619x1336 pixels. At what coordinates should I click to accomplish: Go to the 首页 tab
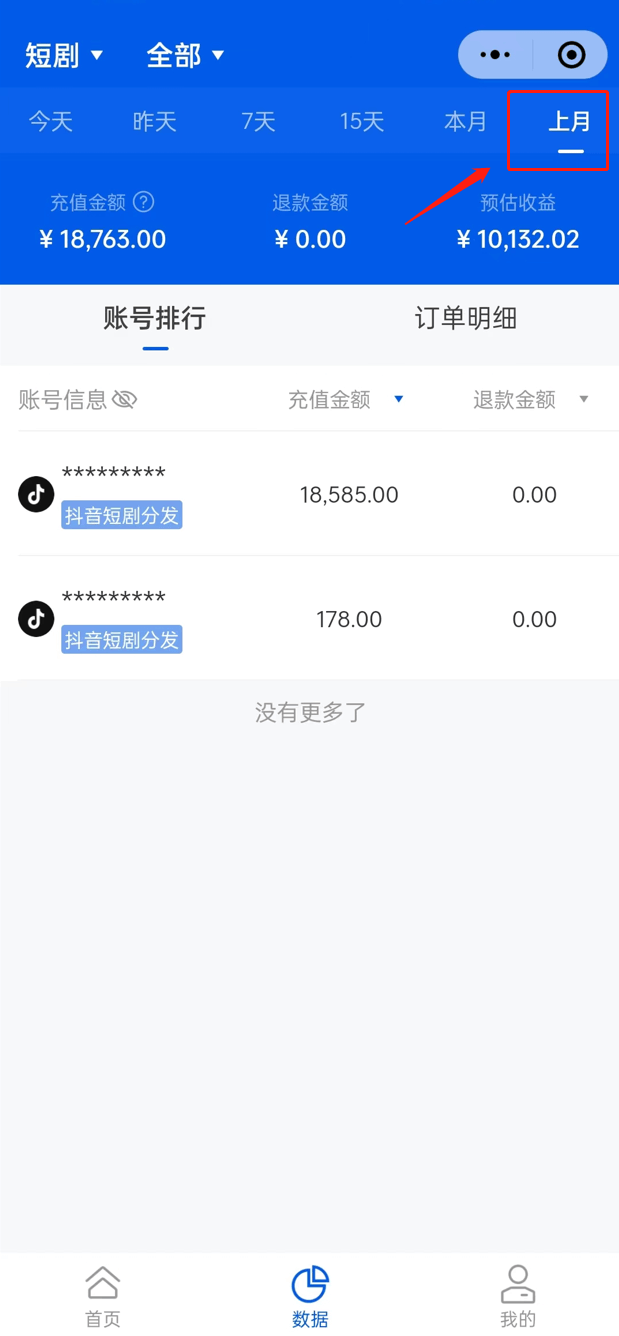103,1296
